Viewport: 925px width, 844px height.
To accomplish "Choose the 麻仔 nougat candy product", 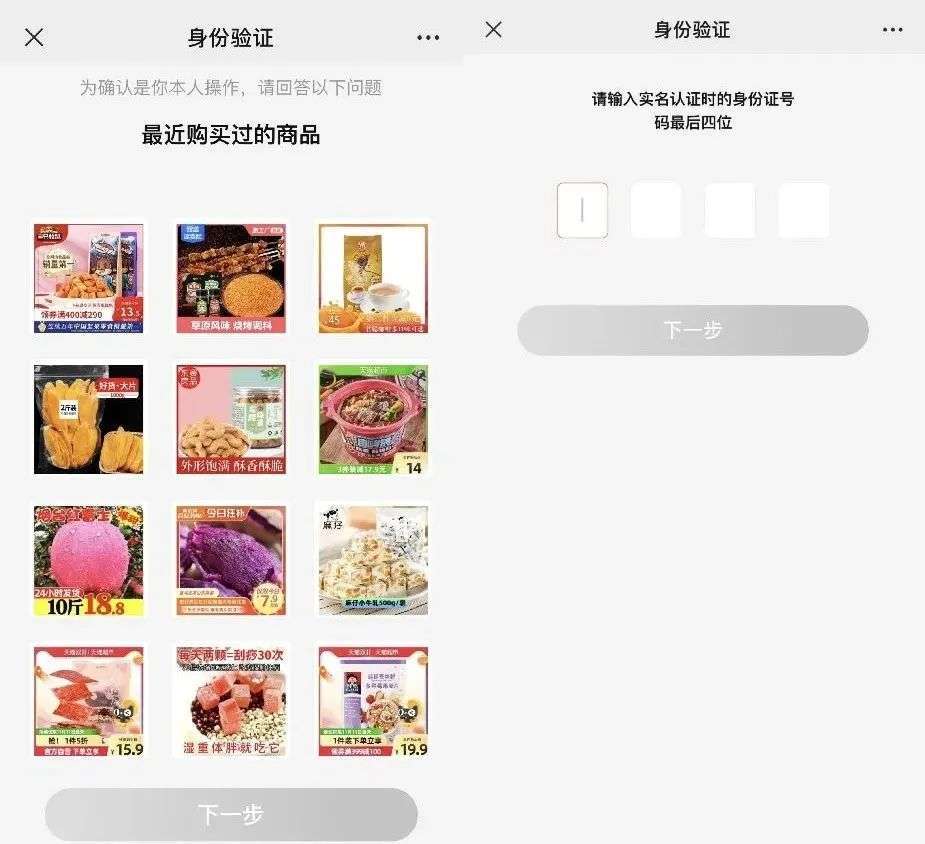I will pos(373,560).
